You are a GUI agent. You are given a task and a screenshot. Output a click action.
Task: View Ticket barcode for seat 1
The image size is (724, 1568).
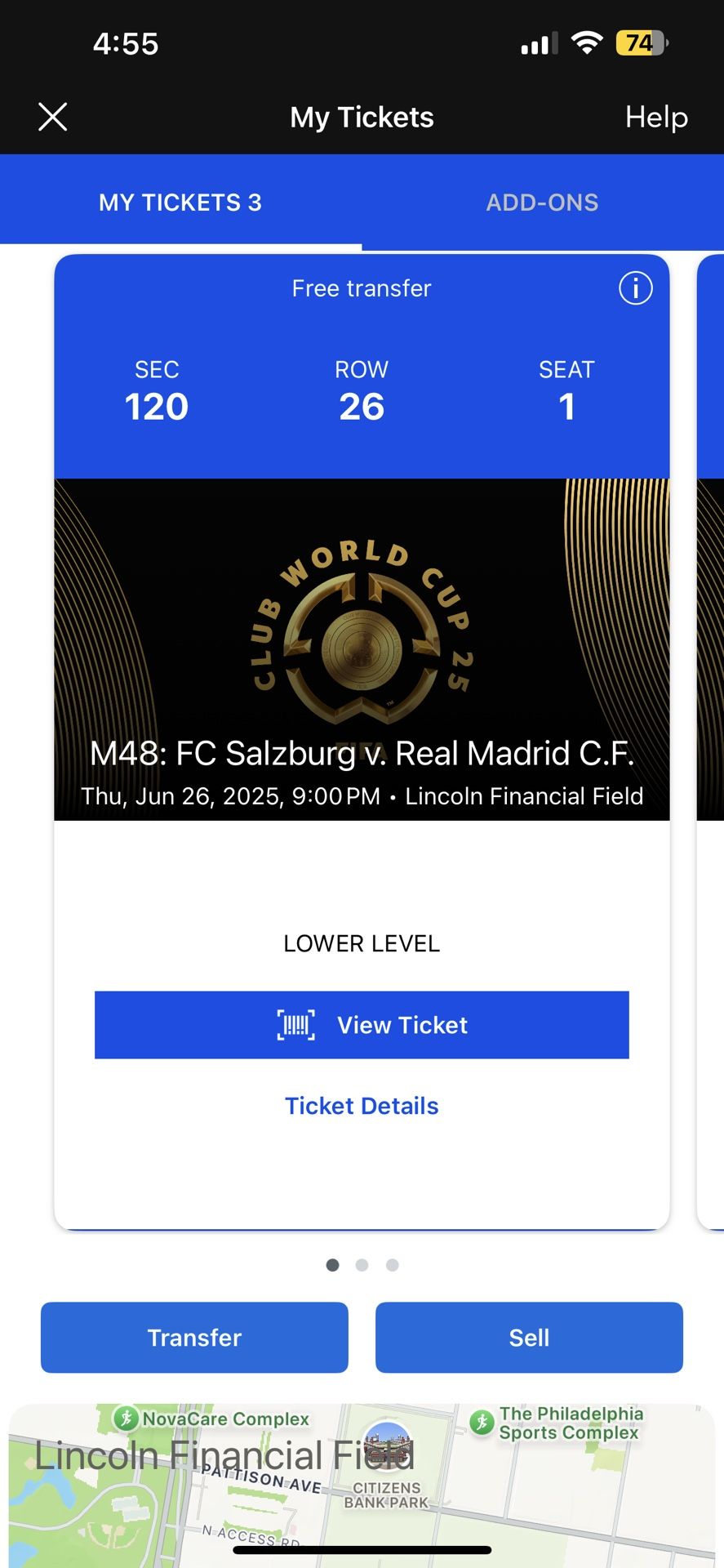362,1025
